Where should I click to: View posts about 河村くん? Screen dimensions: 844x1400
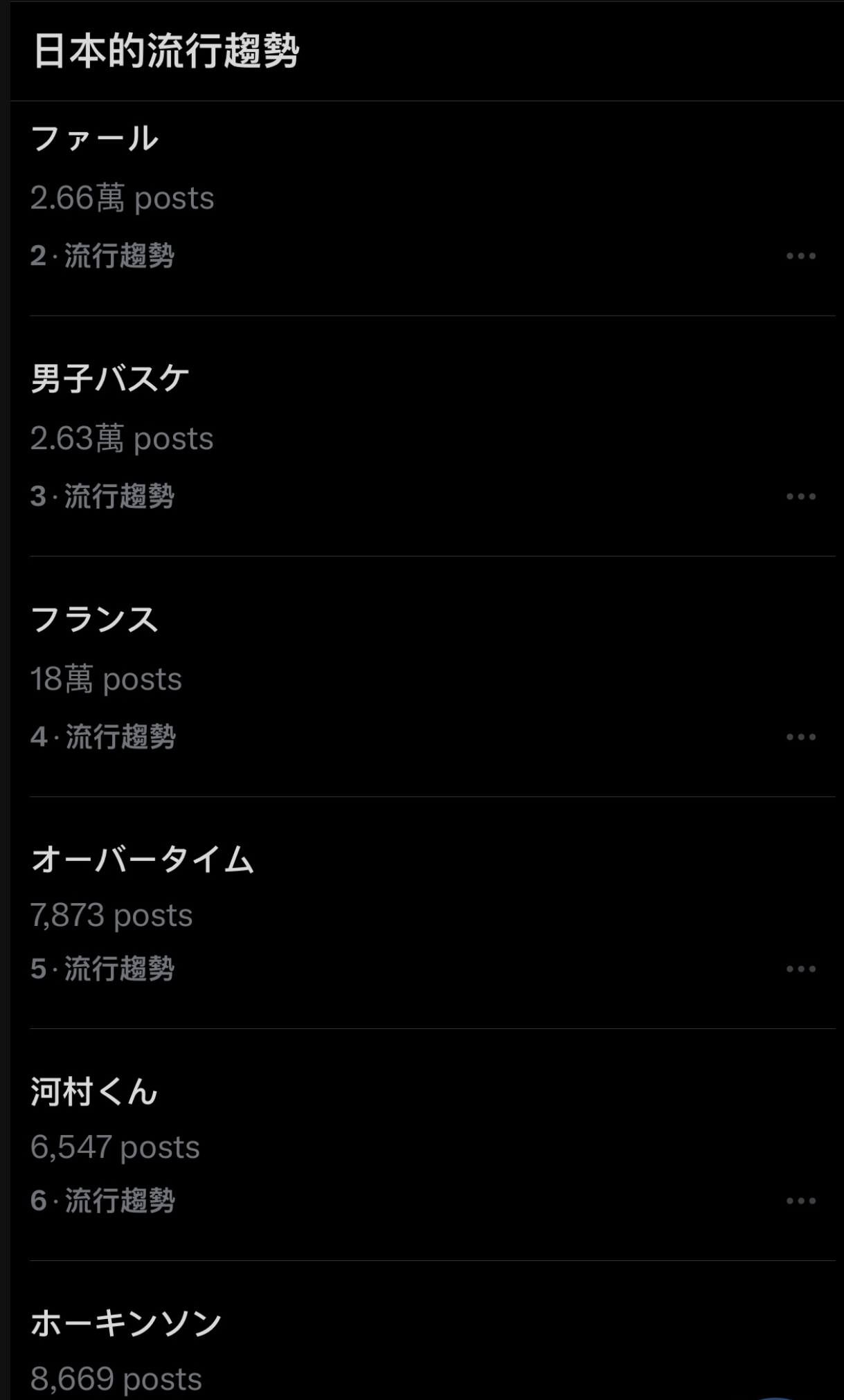(94, 1091)
